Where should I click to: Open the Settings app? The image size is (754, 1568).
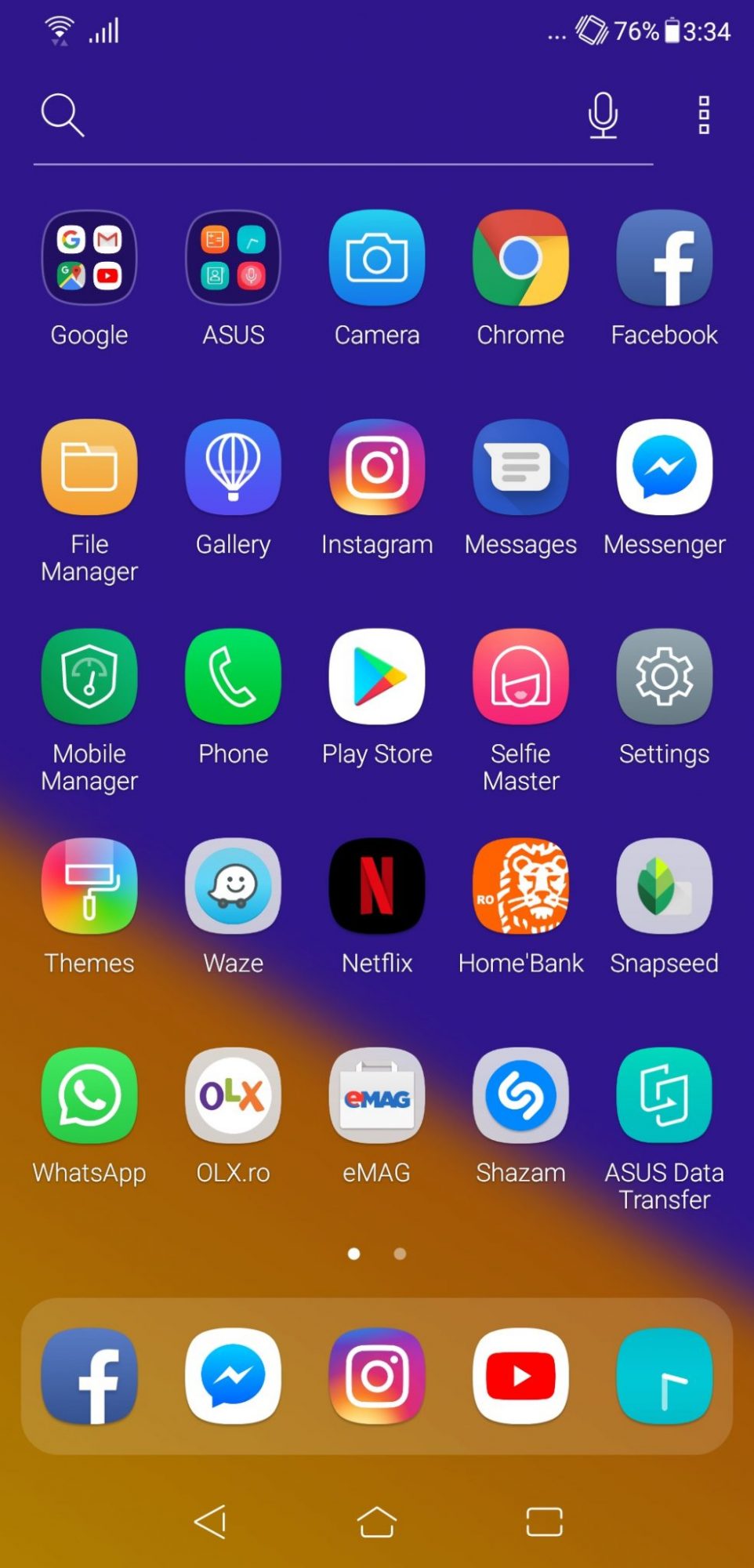point(664,677)
